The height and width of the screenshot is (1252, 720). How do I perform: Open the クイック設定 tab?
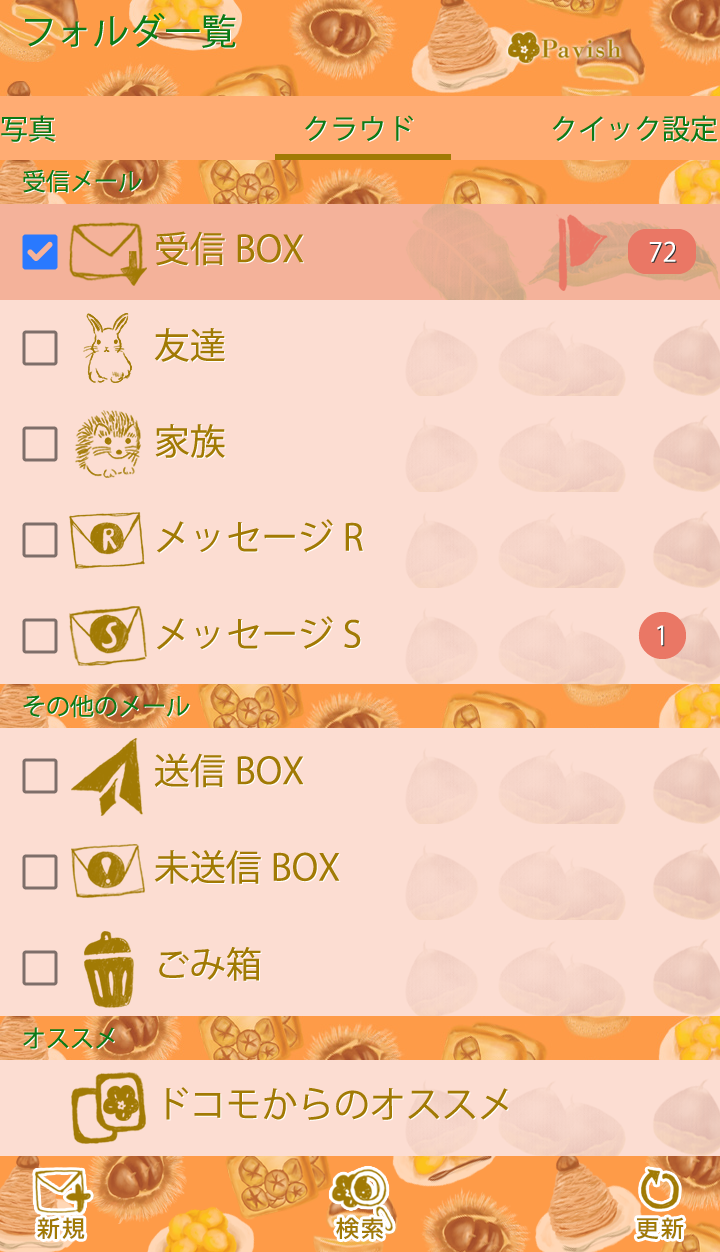[634, 129]
